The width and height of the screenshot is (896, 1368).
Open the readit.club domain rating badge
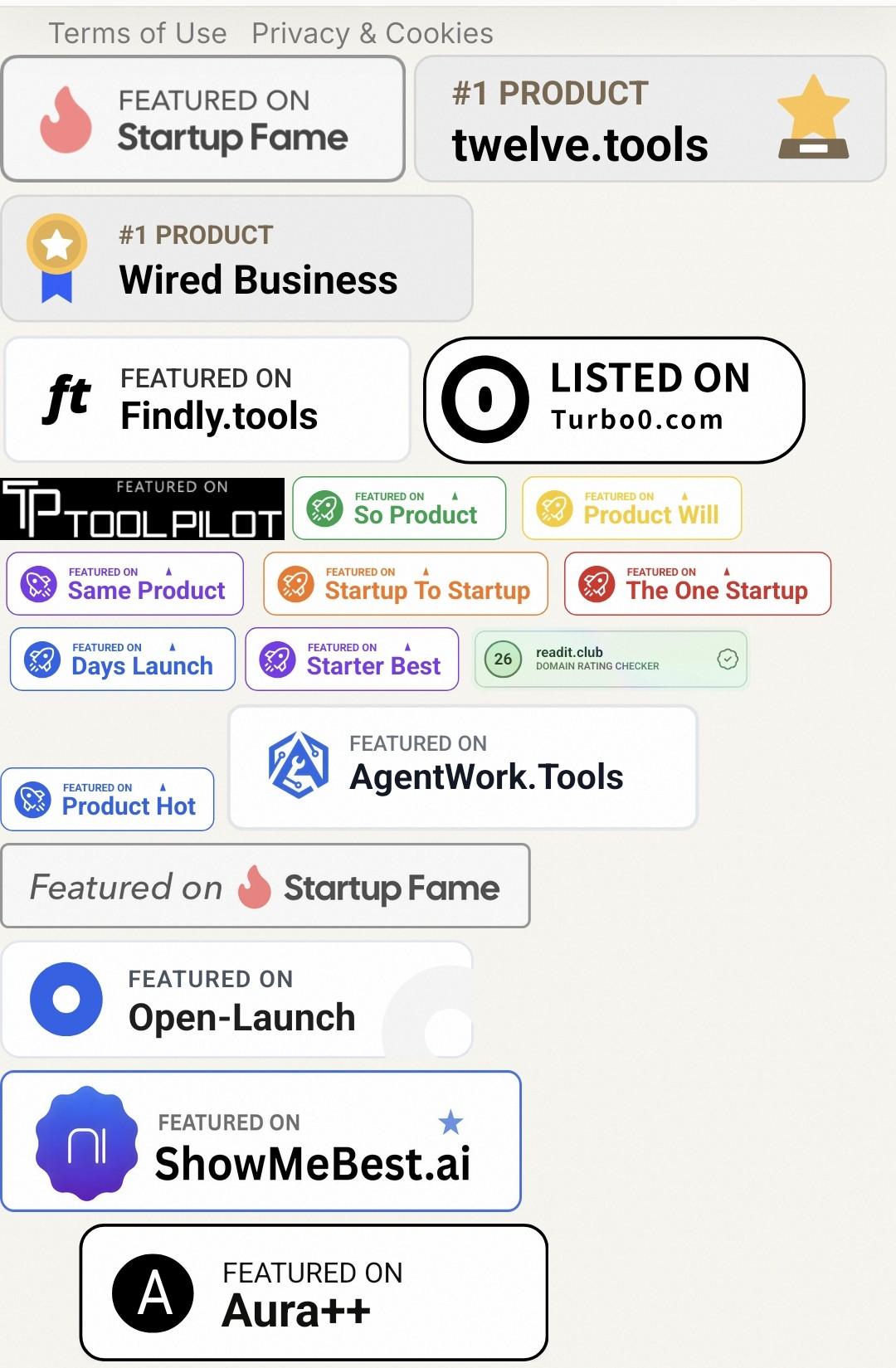[611, 659]
